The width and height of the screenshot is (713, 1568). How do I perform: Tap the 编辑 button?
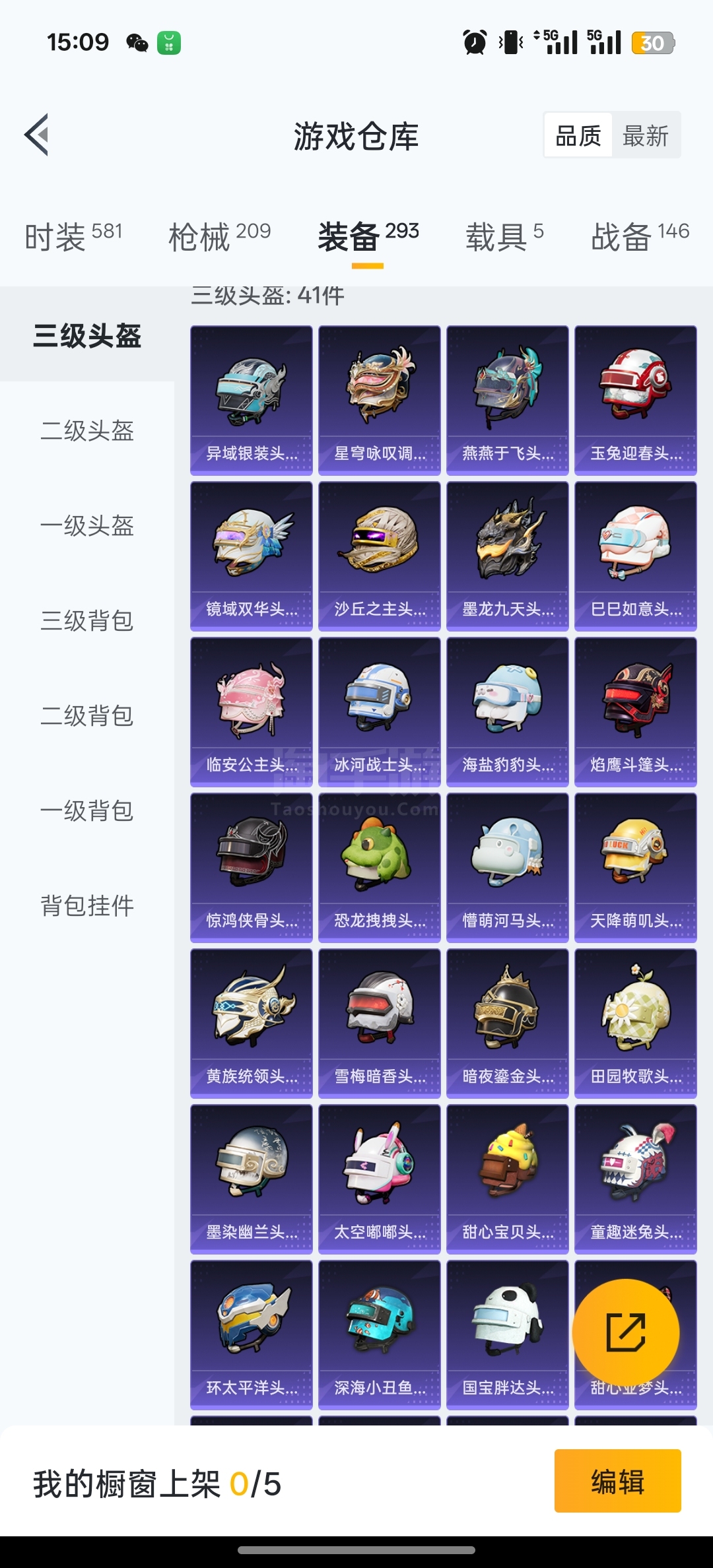[x=617, y=1482]
